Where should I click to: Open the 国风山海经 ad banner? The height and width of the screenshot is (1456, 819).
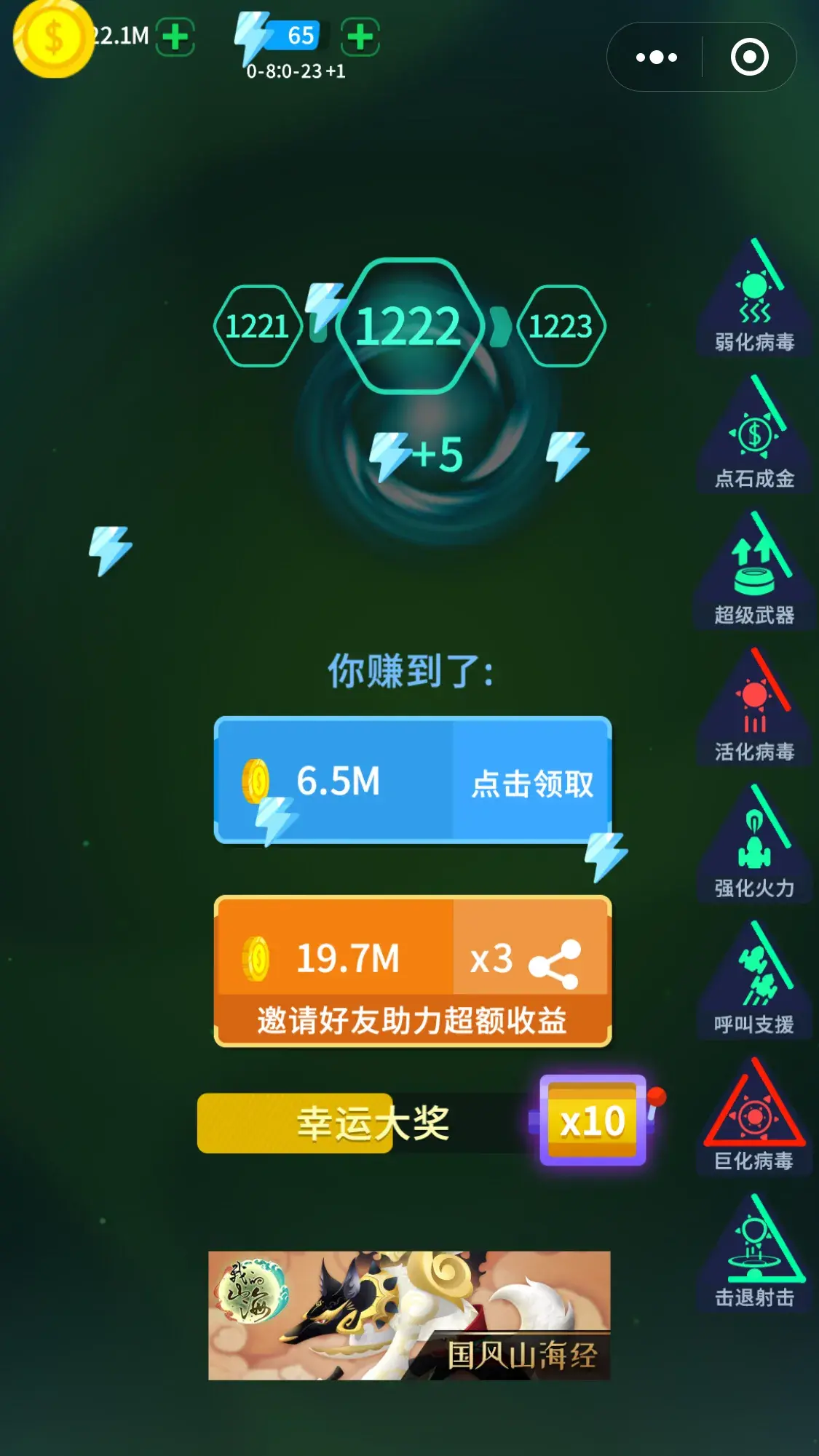(x=409, y=1315)
